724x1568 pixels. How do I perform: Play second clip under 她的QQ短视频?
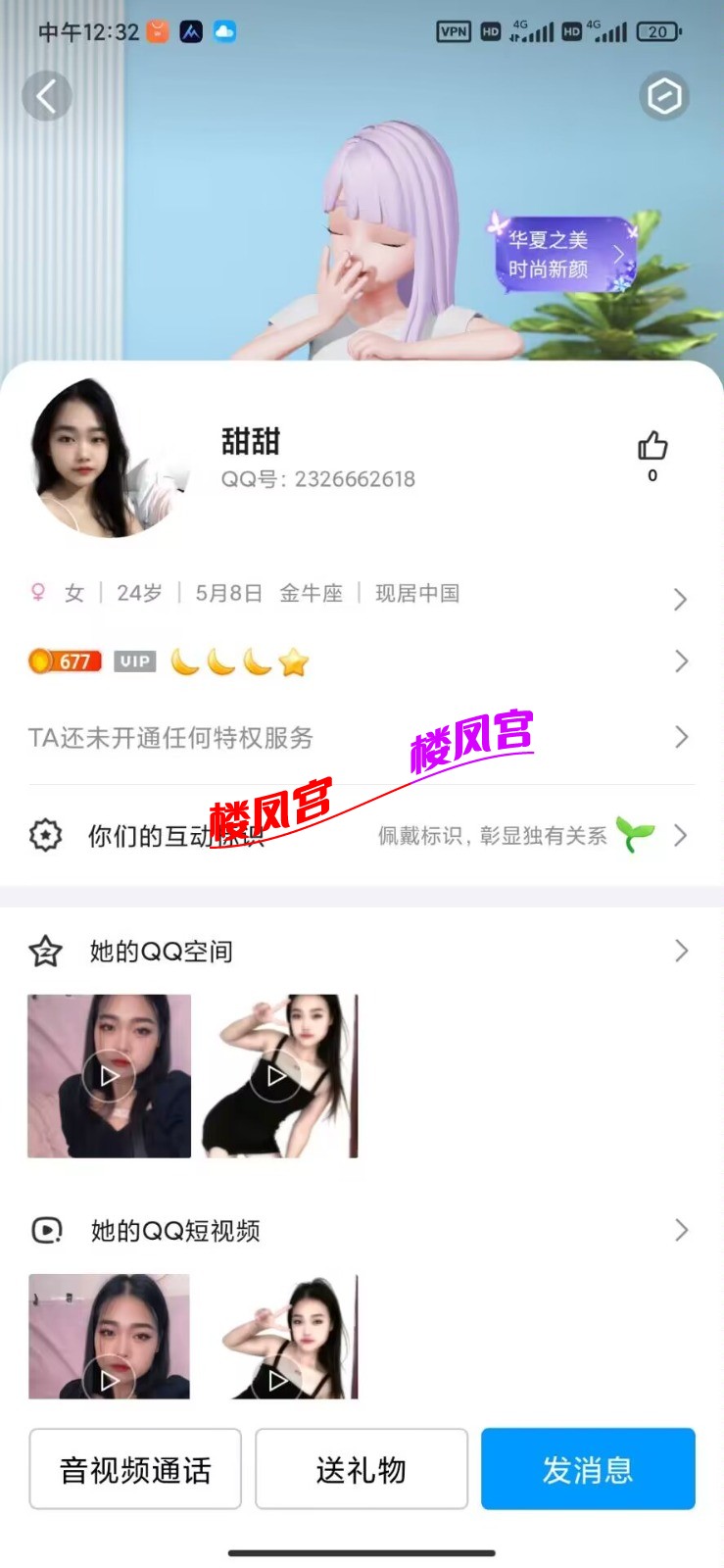point(278,1338)
